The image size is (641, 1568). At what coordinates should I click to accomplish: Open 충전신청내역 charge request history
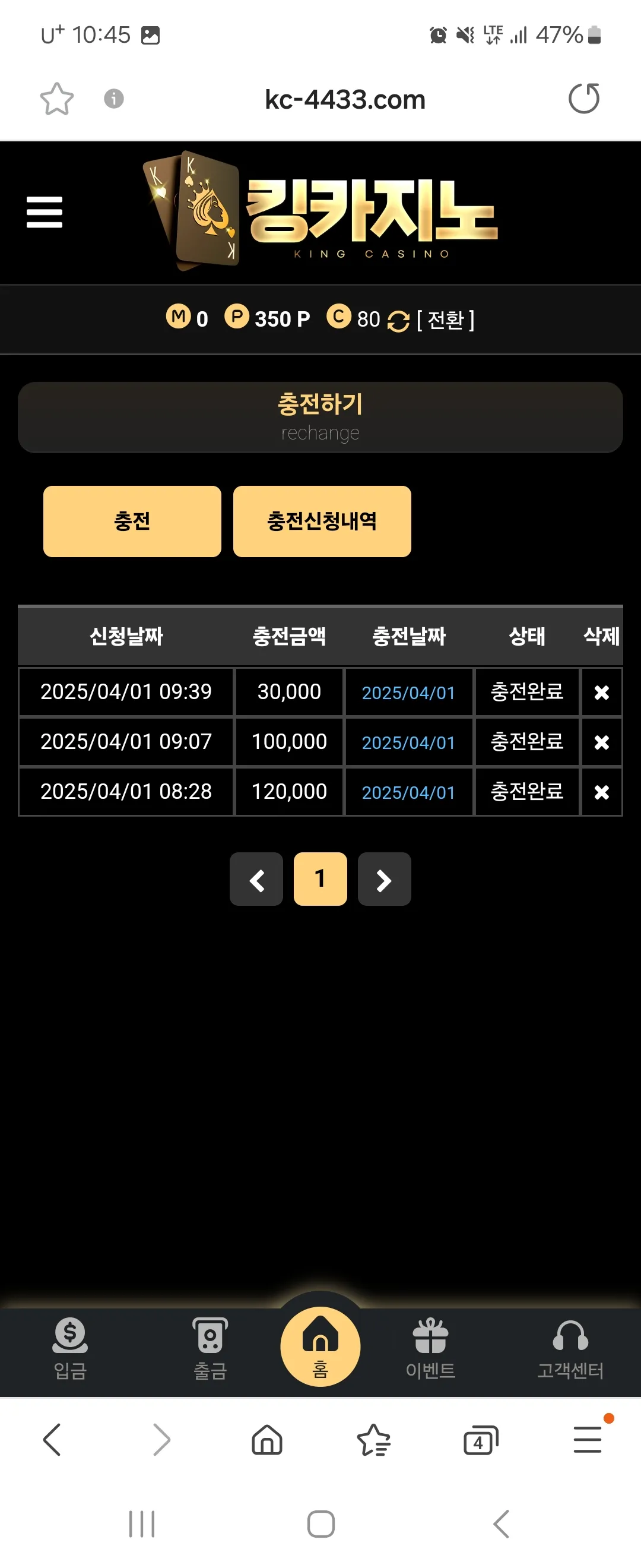point(322,521)
